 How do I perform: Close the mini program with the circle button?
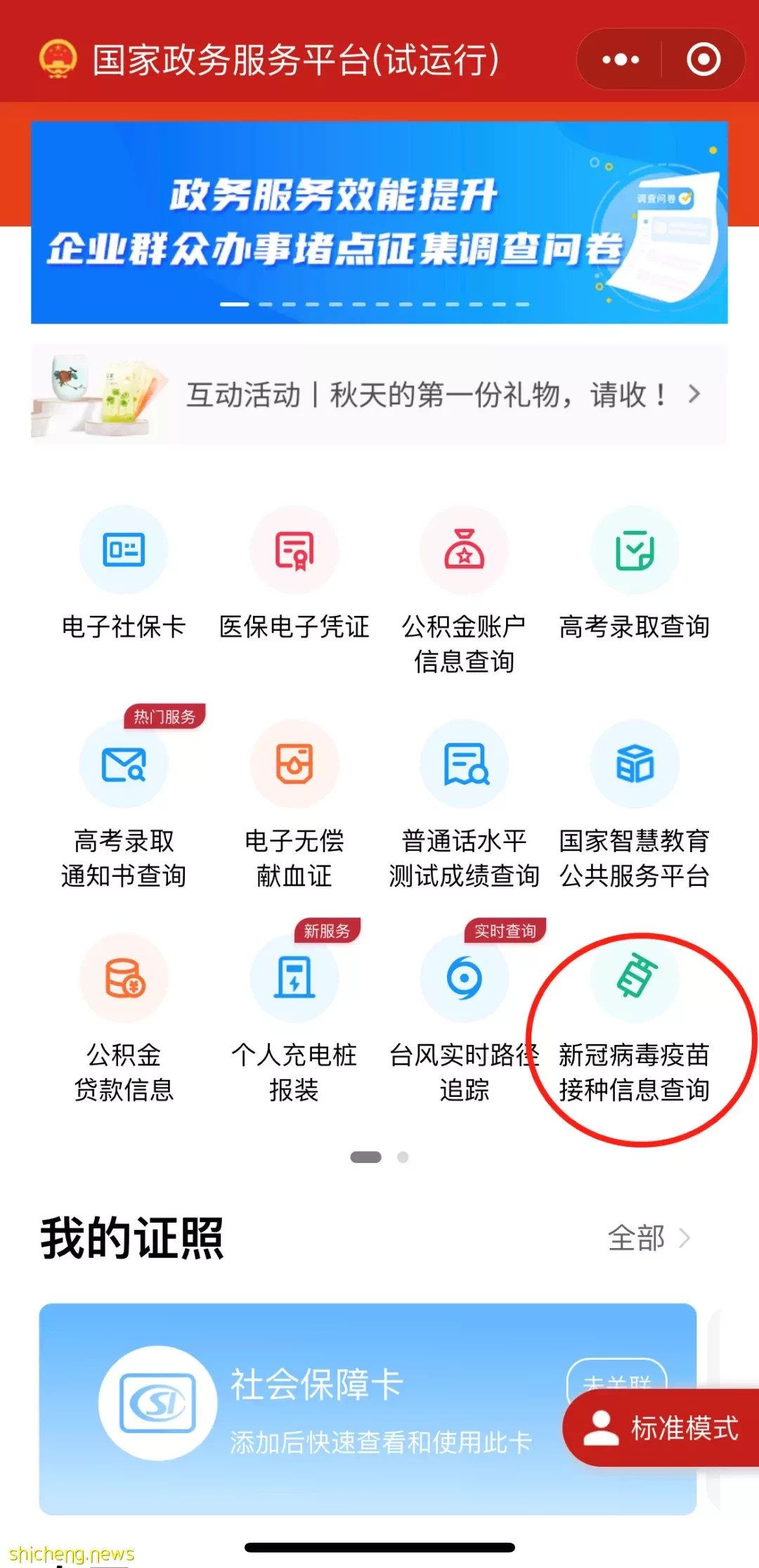(703, 60)
